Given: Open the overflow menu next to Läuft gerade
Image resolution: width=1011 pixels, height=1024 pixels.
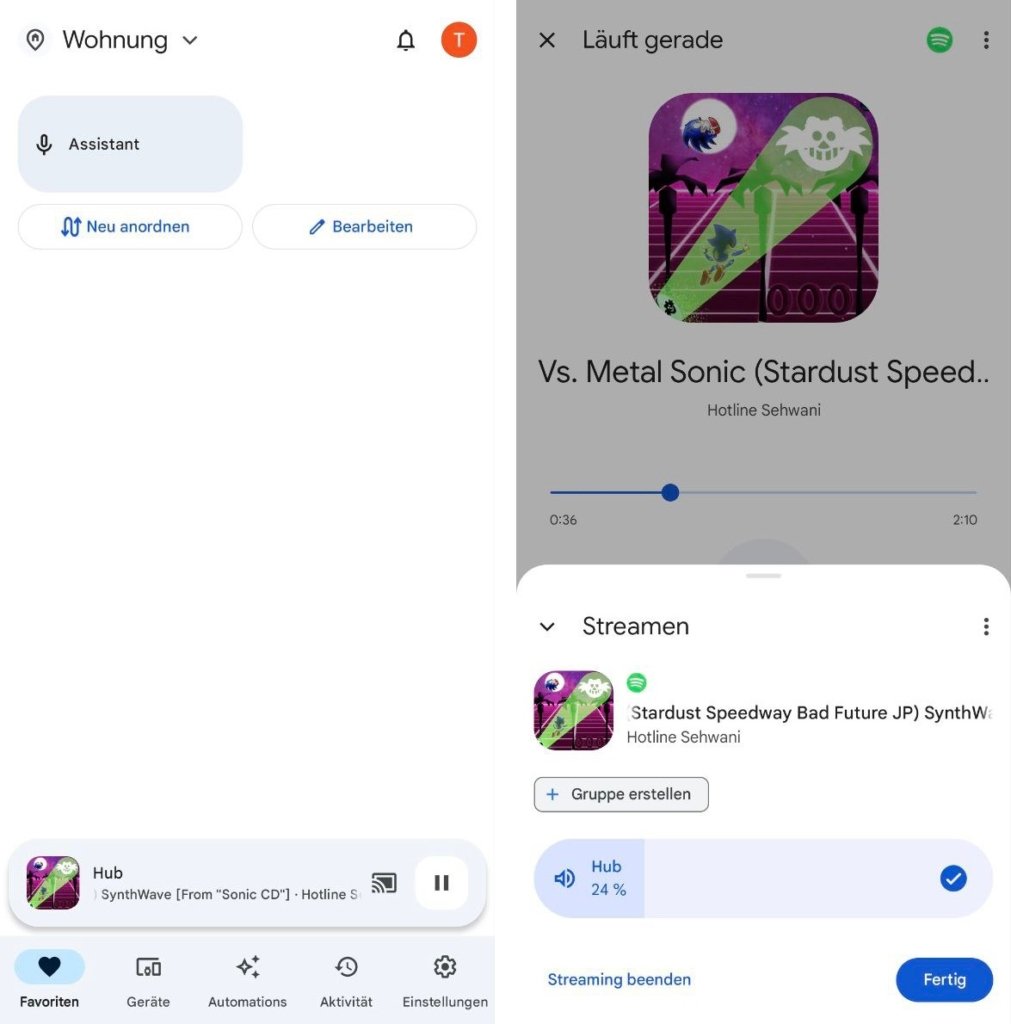Looking at the screenshot, I should coord(986,40).
